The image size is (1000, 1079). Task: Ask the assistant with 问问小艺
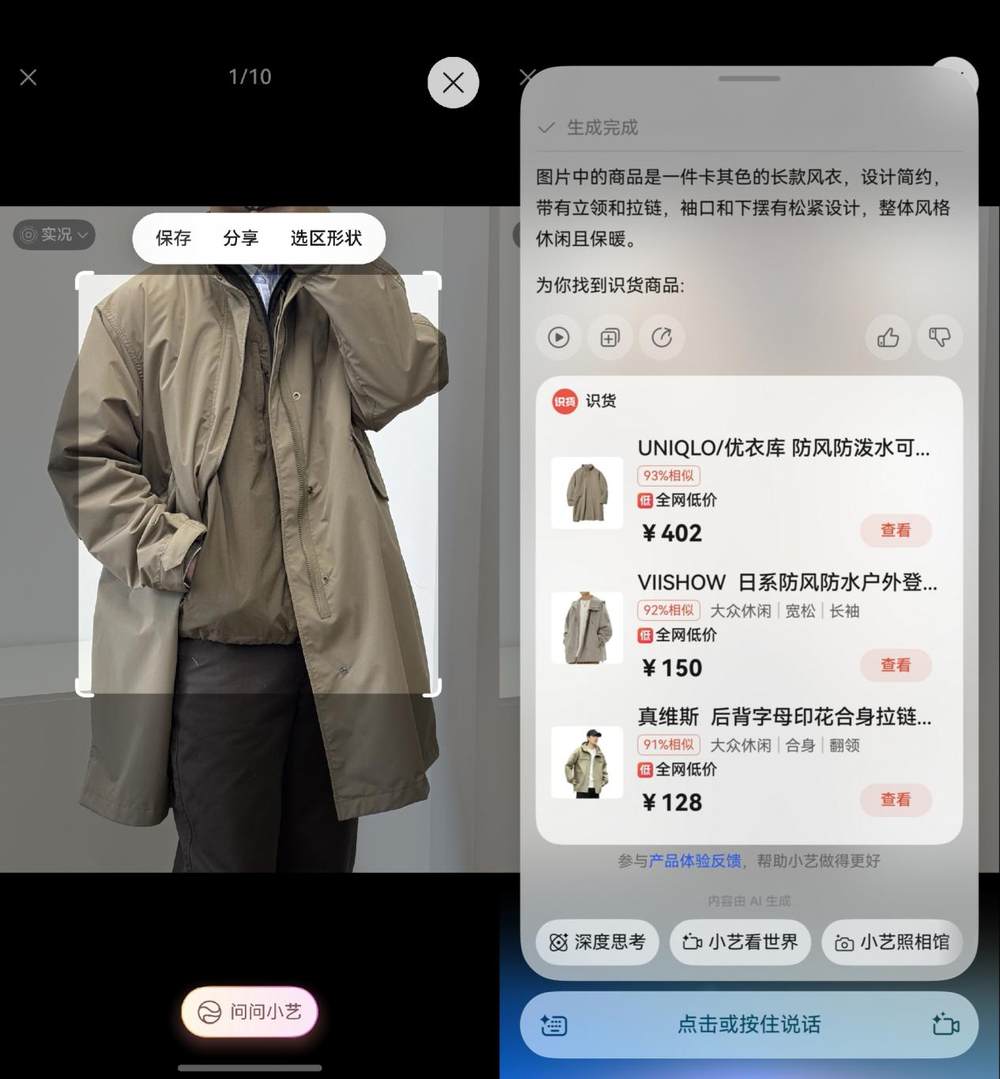(250, 1012)
